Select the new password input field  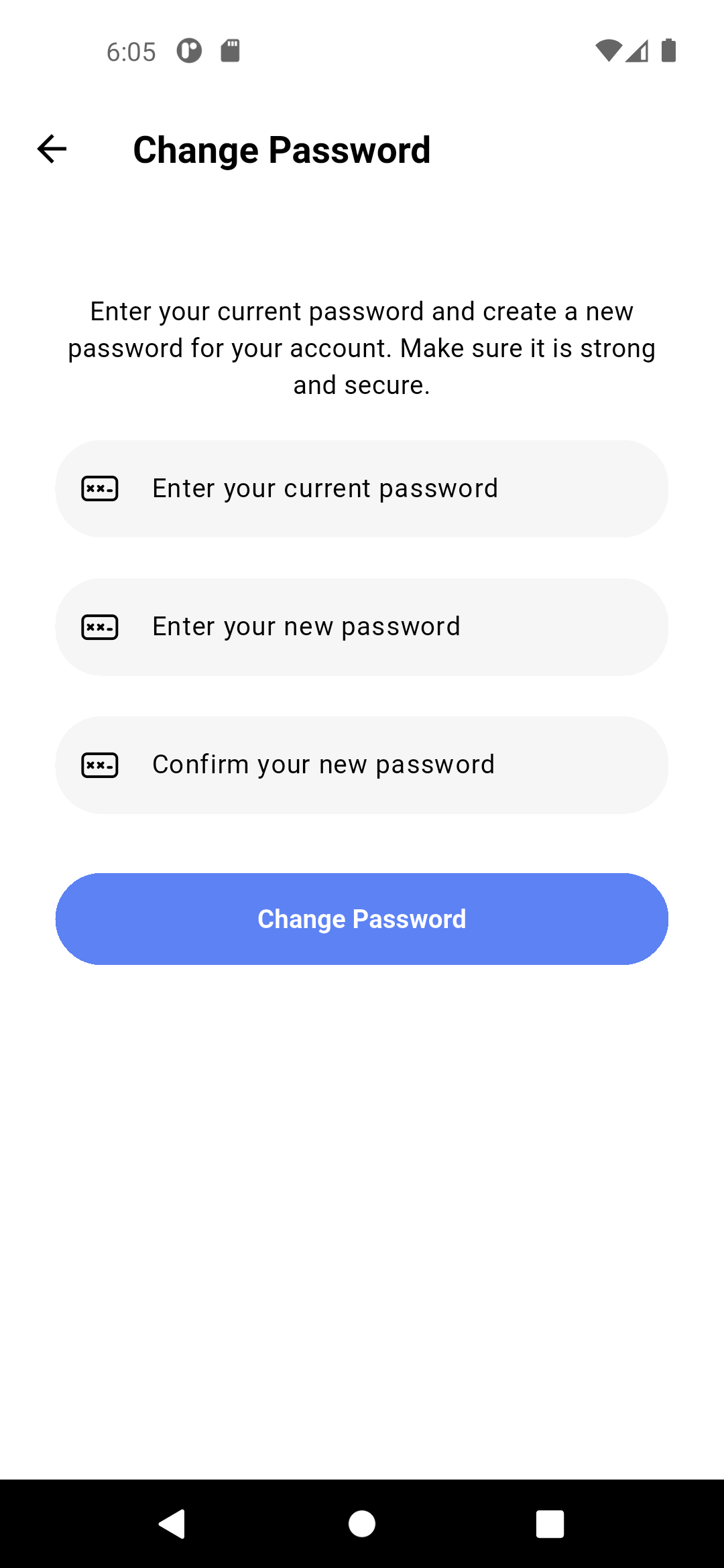(362, 626)
